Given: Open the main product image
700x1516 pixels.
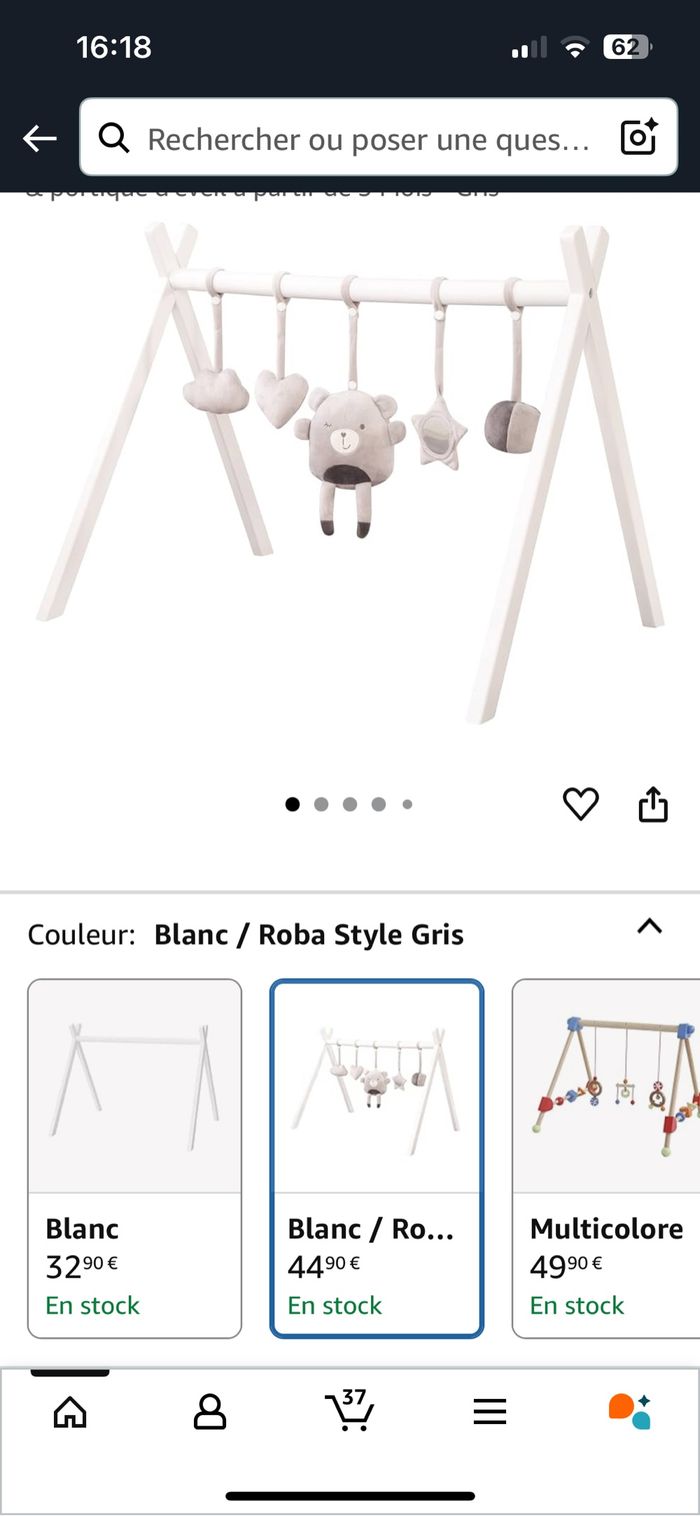Looking at the screenshot, I should pyautogui.click(x=350, y=470).
